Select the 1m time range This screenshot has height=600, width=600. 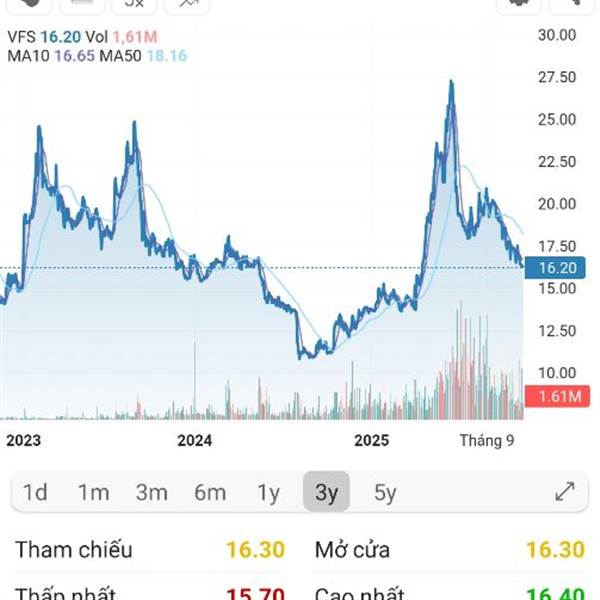click(94, 492)
